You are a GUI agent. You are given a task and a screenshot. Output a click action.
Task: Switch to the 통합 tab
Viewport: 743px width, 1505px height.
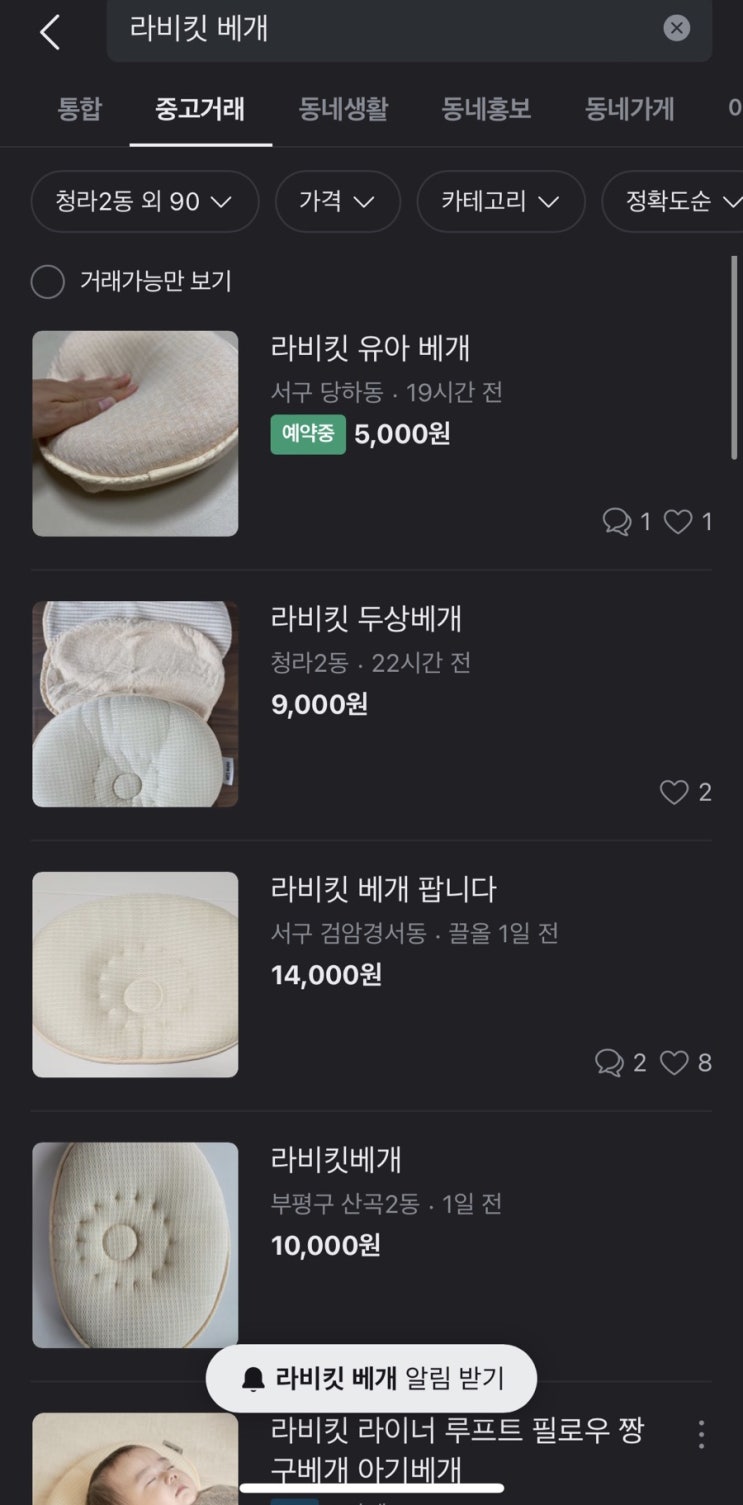click(79, 109)
